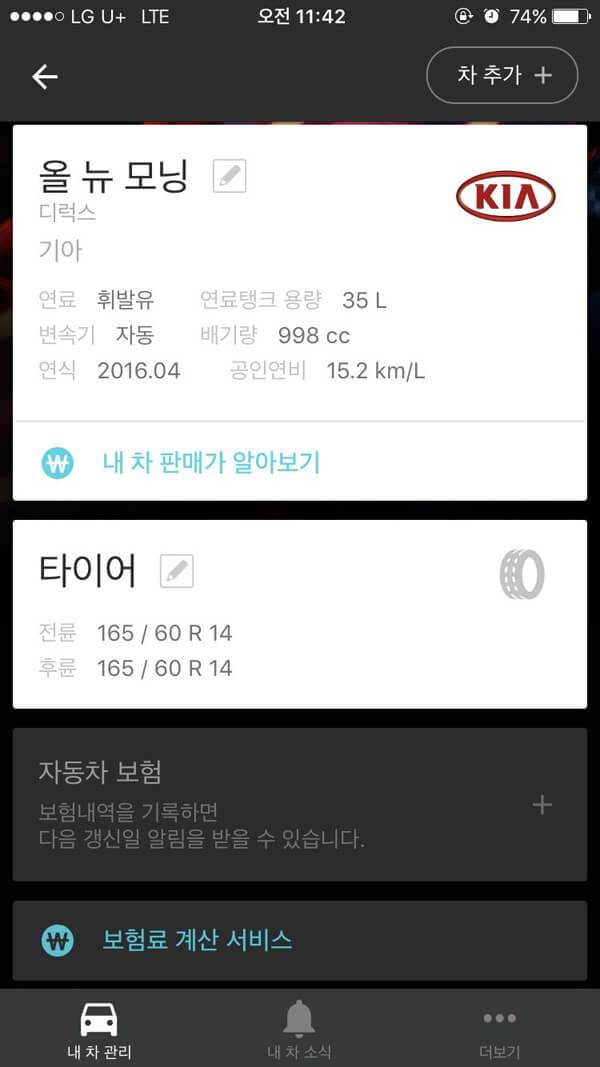Switch to the 내 차 관리 tab
The height and width of the screenshot is (1067, 600).
click(x=99, y=1030)
